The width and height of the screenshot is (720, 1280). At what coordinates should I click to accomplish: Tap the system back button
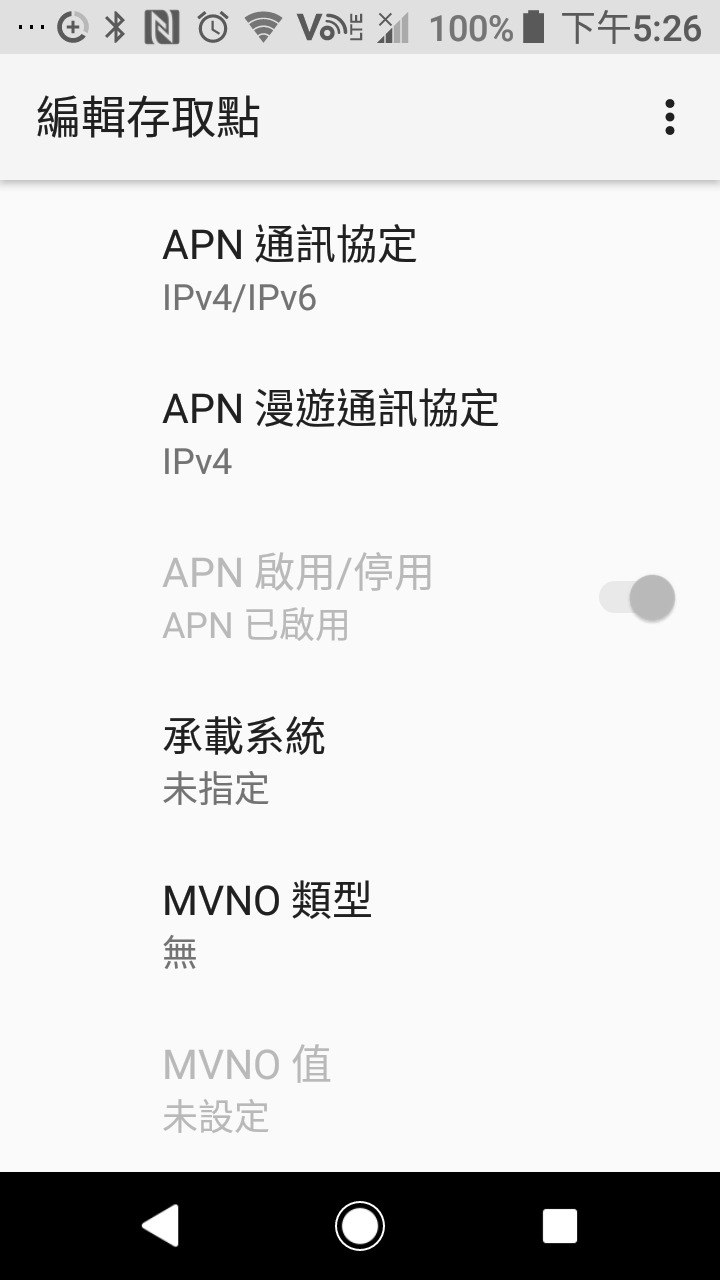[x=160, y=1225]
